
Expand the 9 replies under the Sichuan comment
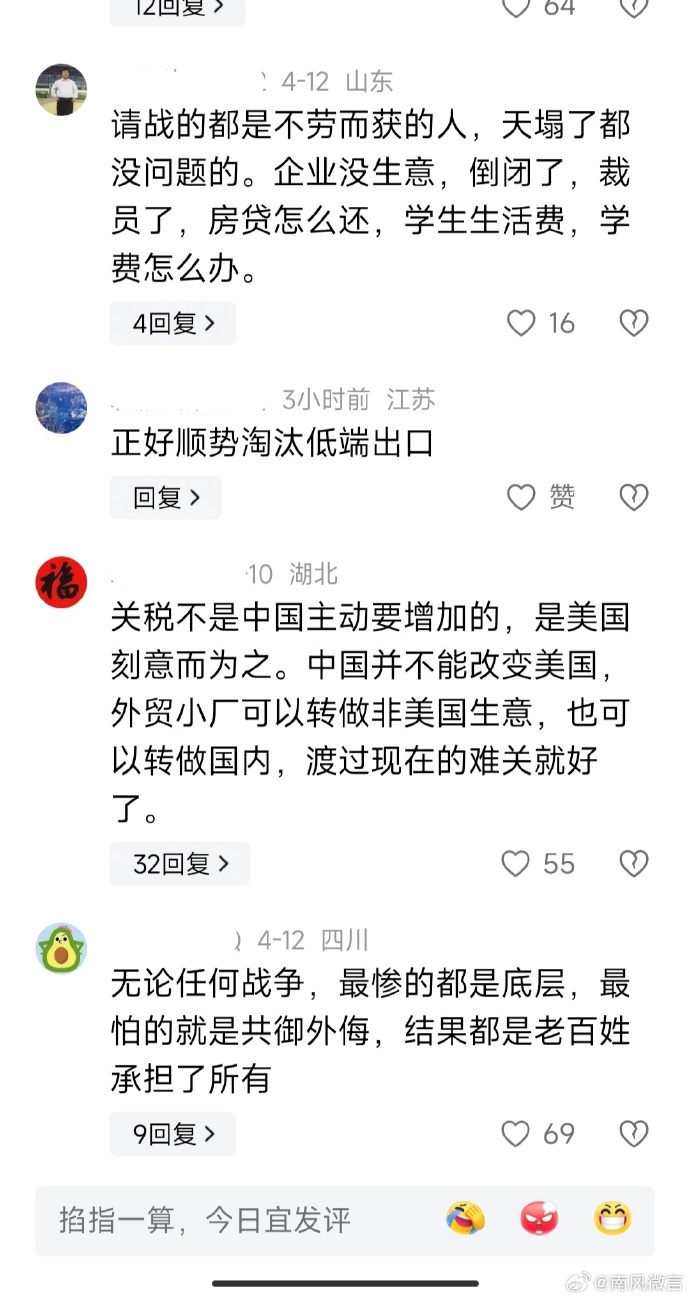click(172, 1134)
